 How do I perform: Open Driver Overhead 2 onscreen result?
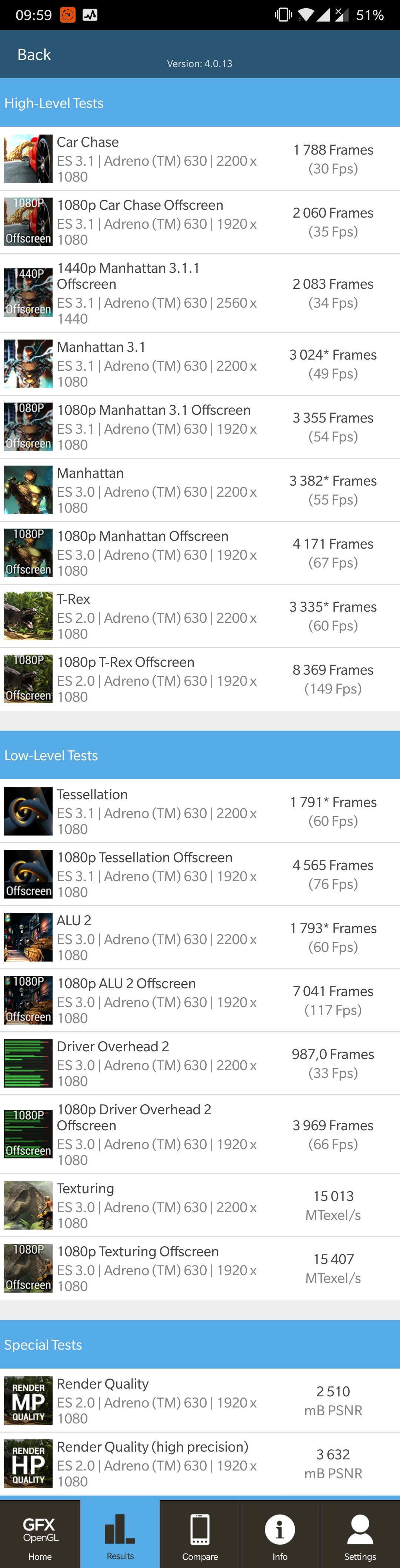tap(200, 1063)
